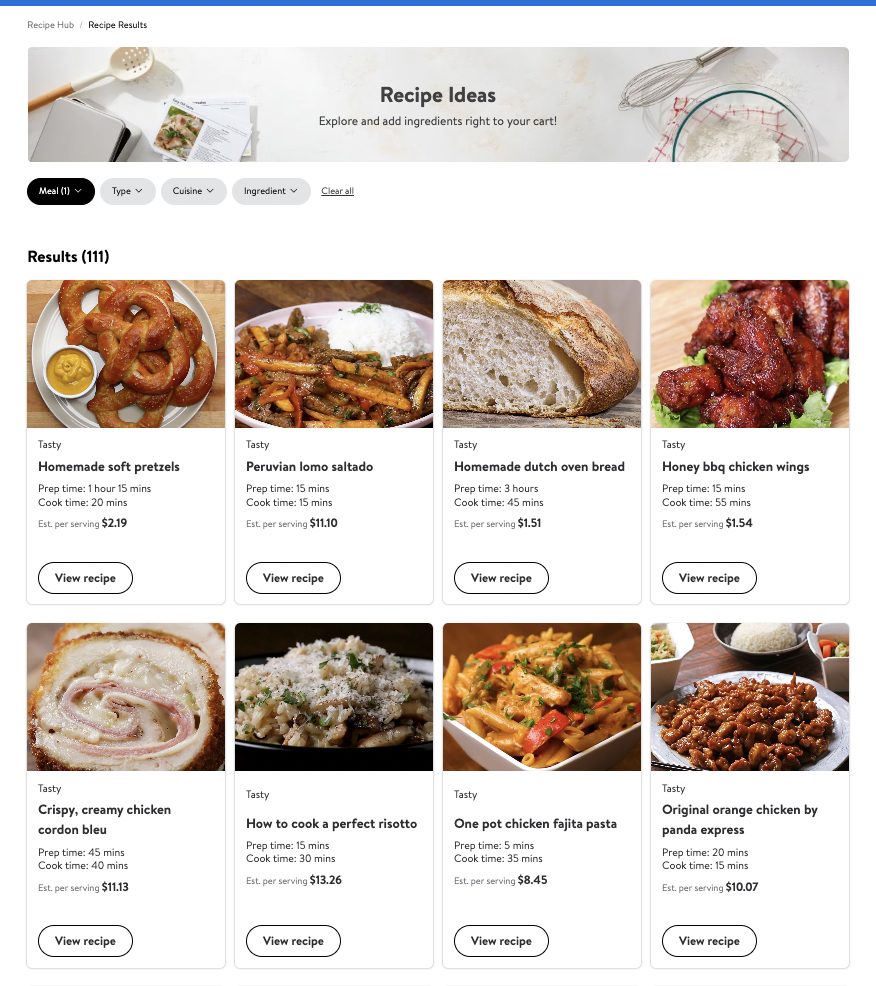
Task: Click the soft pretzels photo
Action: (125, 353)
